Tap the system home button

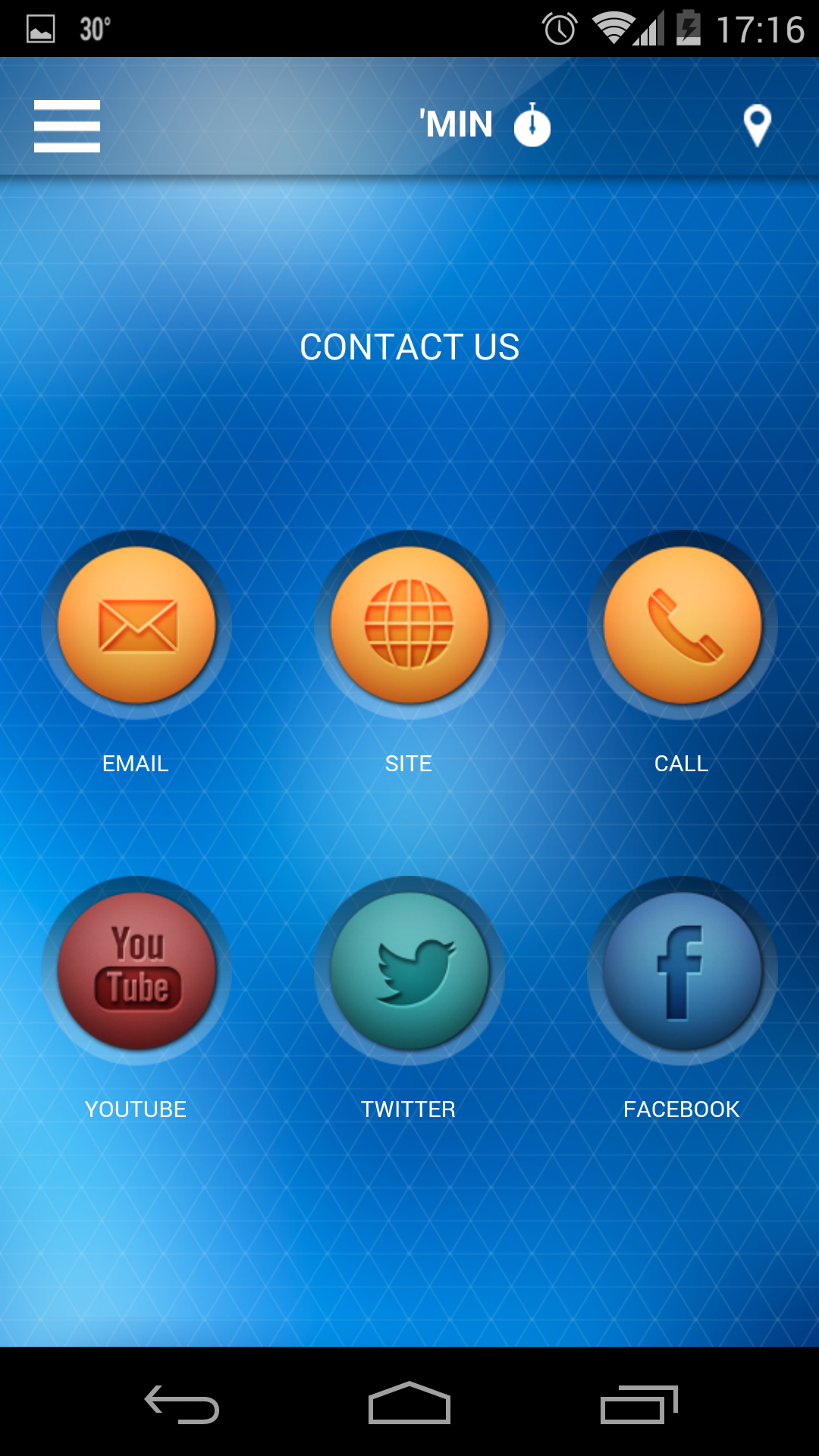409,1403
